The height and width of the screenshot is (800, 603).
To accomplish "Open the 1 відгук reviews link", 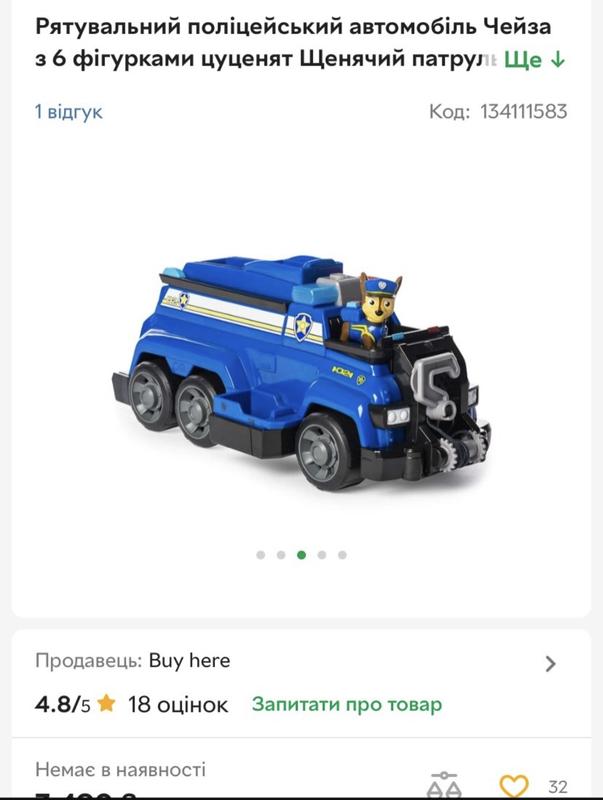I will tap(68, 112).
